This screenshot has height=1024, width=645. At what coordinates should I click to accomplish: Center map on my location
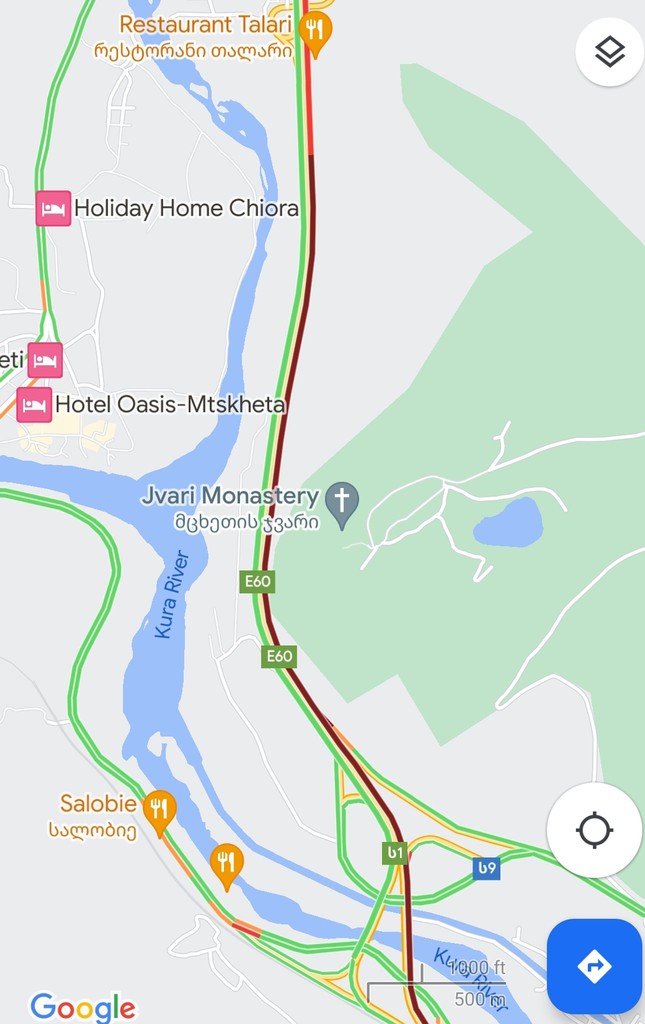point(594,830)
